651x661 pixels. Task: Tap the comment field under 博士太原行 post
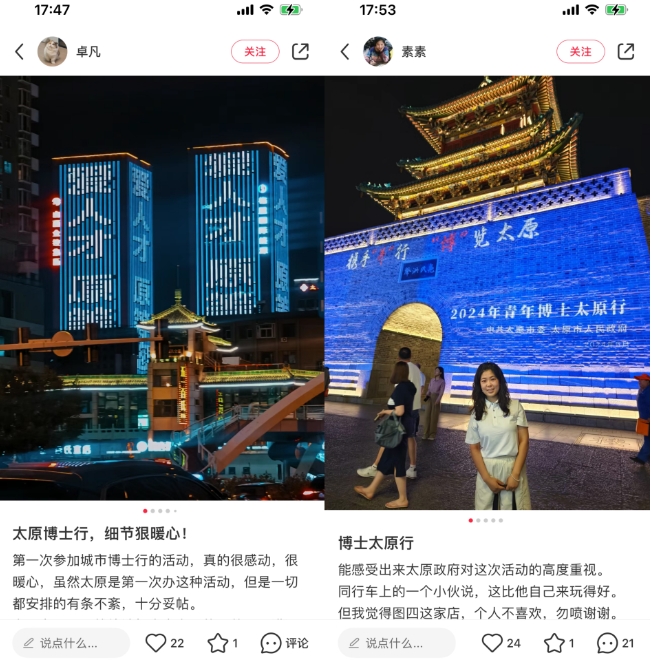(x=395, y=643)
